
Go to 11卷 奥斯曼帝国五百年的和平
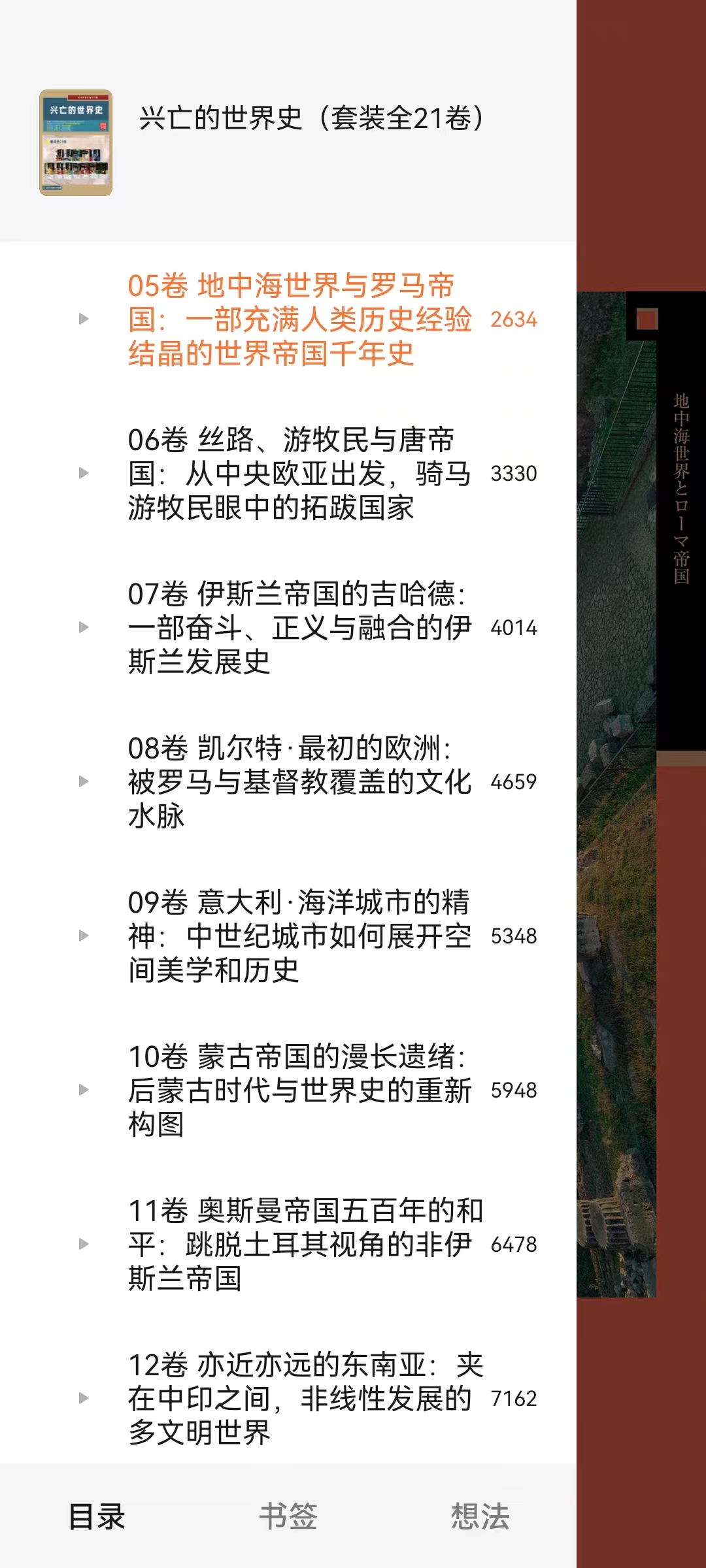point(299,1245)
